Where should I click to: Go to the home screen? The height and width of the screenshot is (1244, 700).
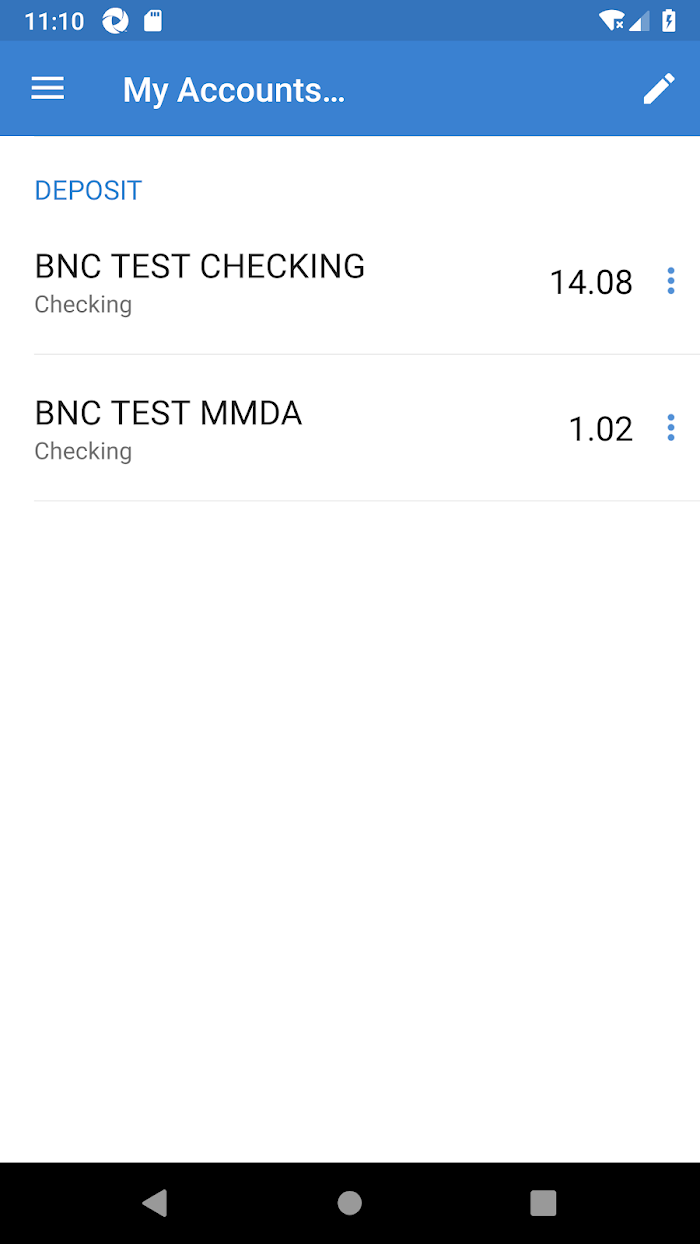pos(350,1202)
